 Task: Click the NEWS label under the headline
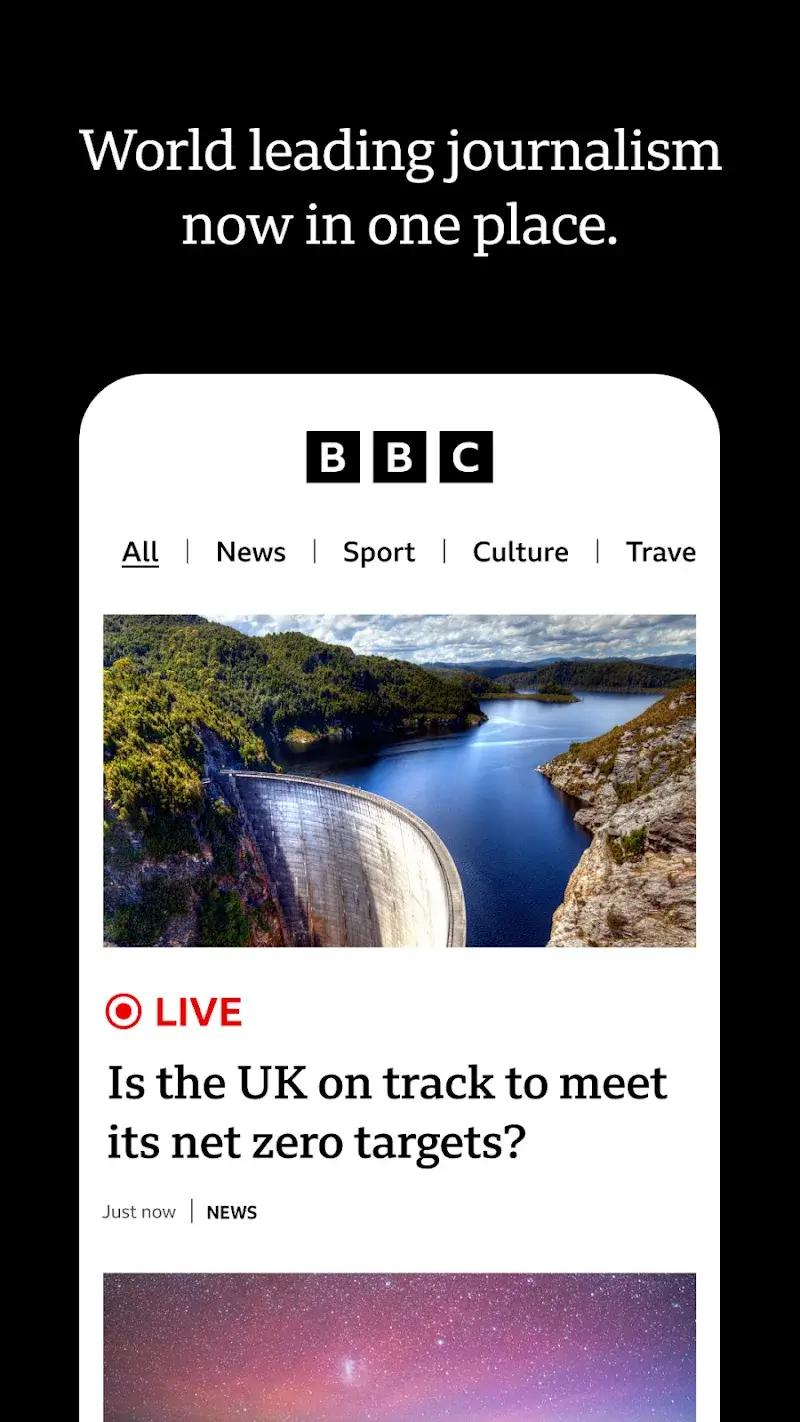coord(231,1211)
